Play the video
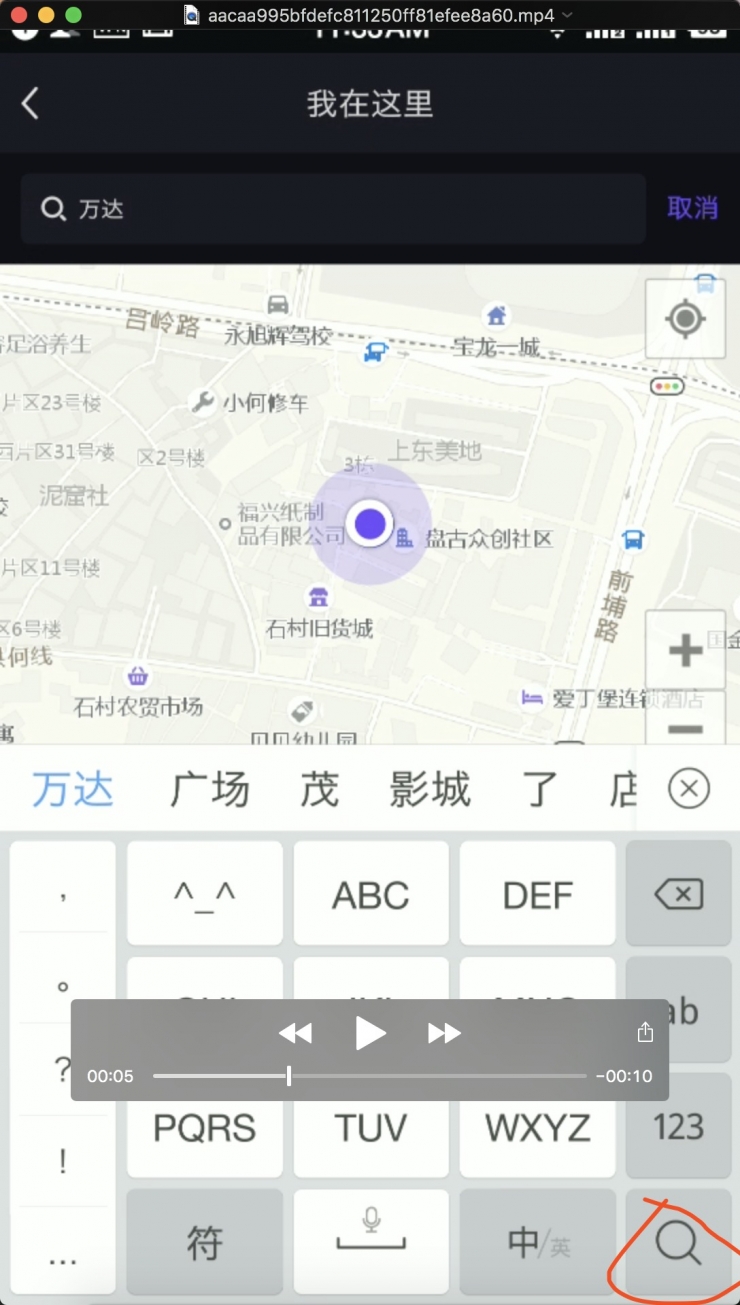The width and height of the screenshot is (740, 1305). (x=370, y=1033)
